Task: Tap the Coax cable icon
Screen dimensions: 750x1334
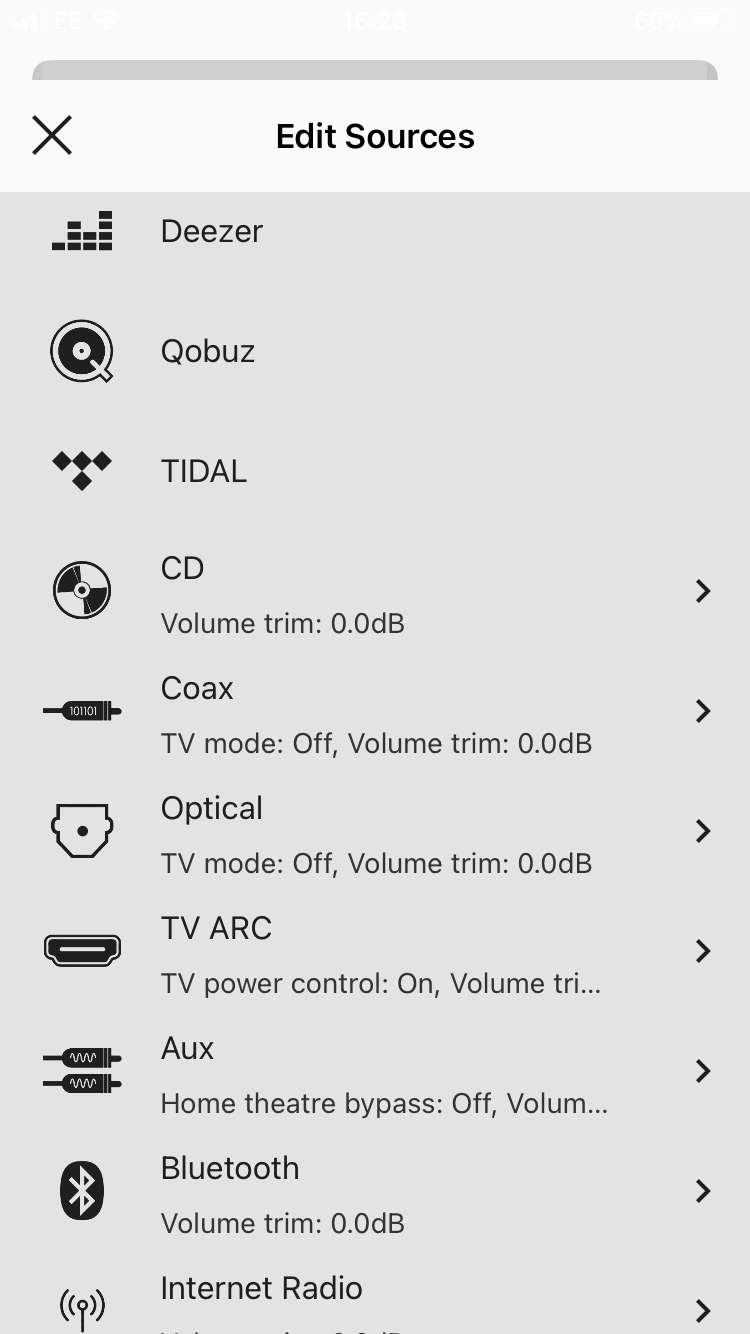Action: pyautogui.click(x=82, y=710)
